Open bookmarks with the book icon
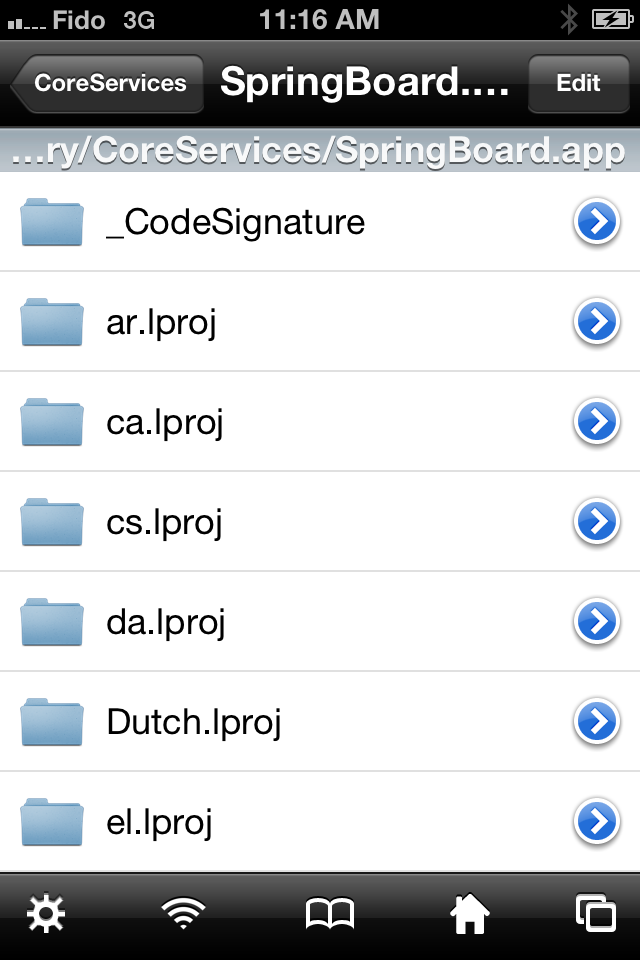Screen dimensions: 640x960 329,914
